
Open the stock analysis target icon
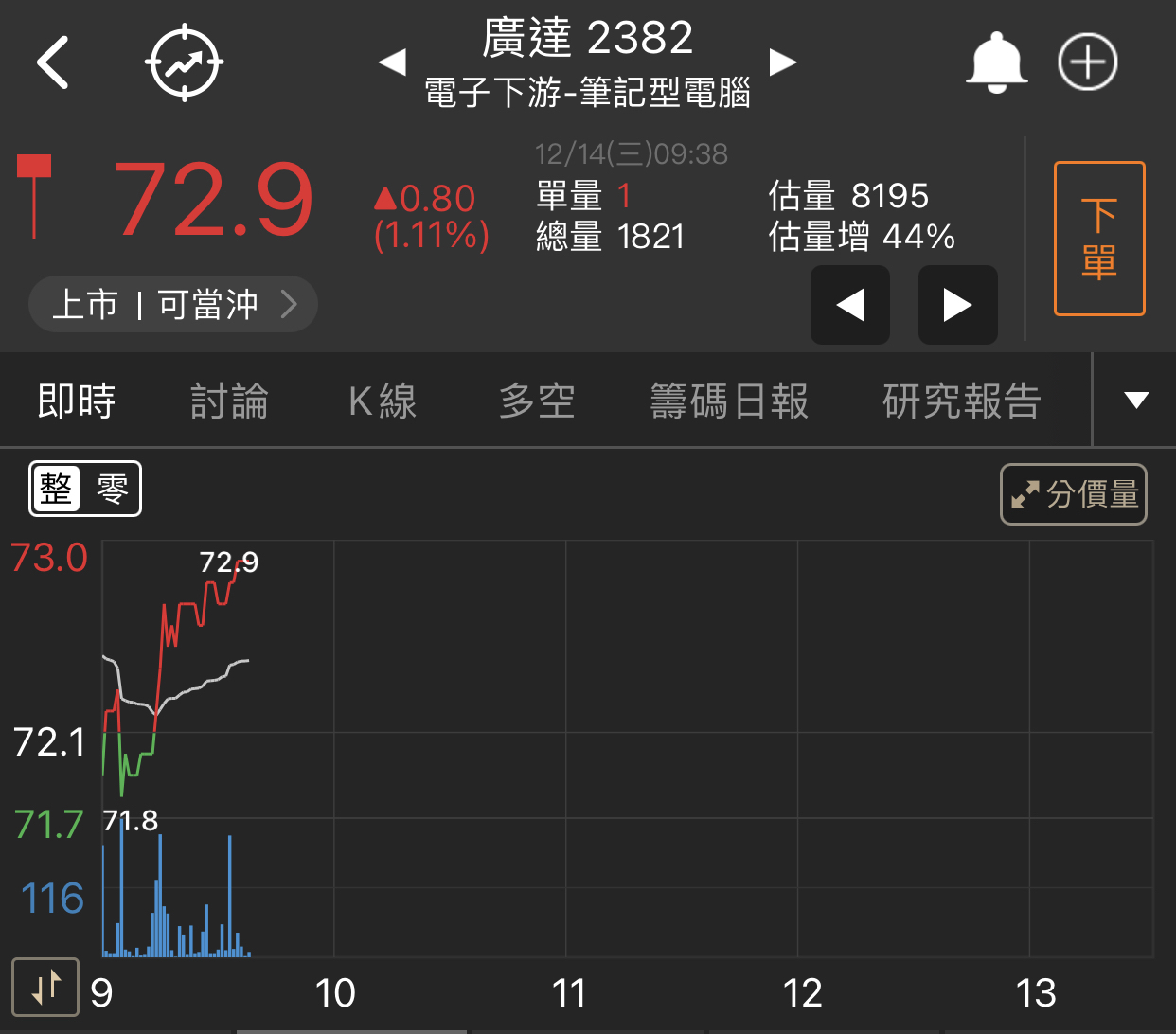184,63
